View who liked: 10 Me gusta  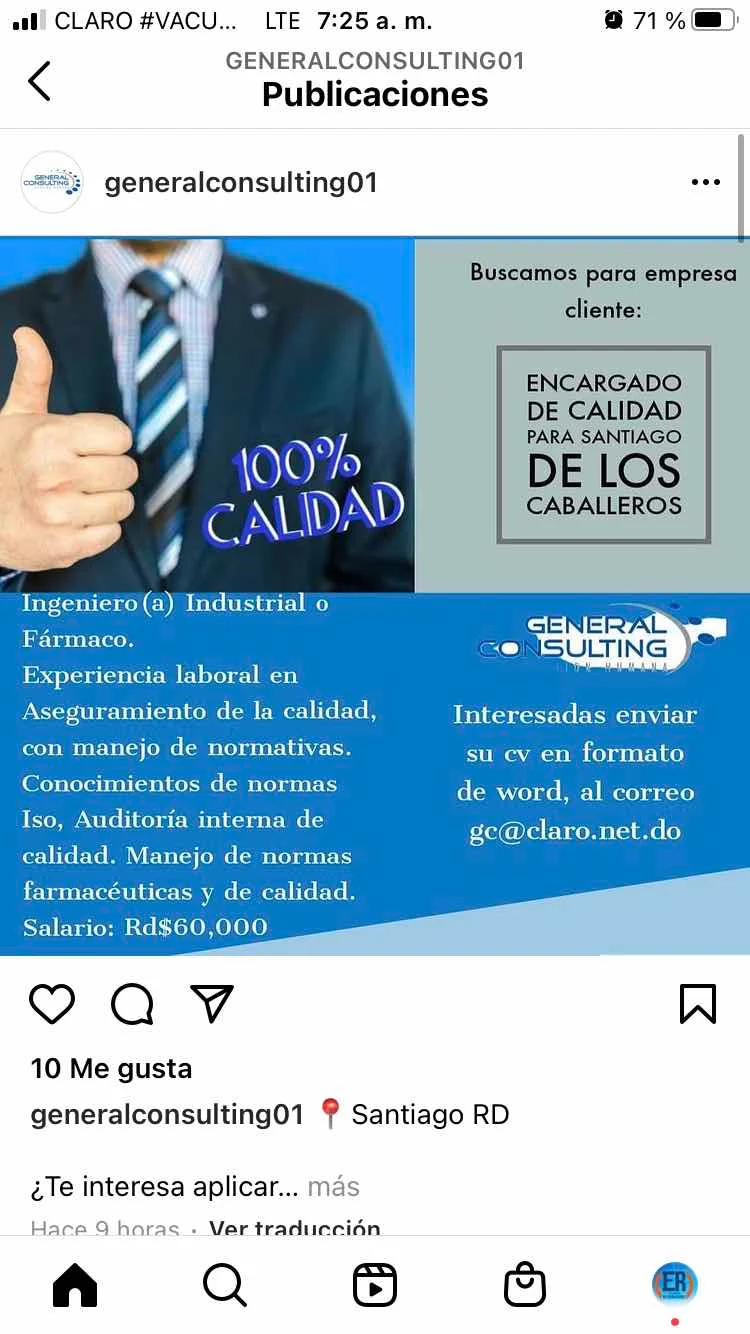pyautogui.click(x=111, y=1068)
